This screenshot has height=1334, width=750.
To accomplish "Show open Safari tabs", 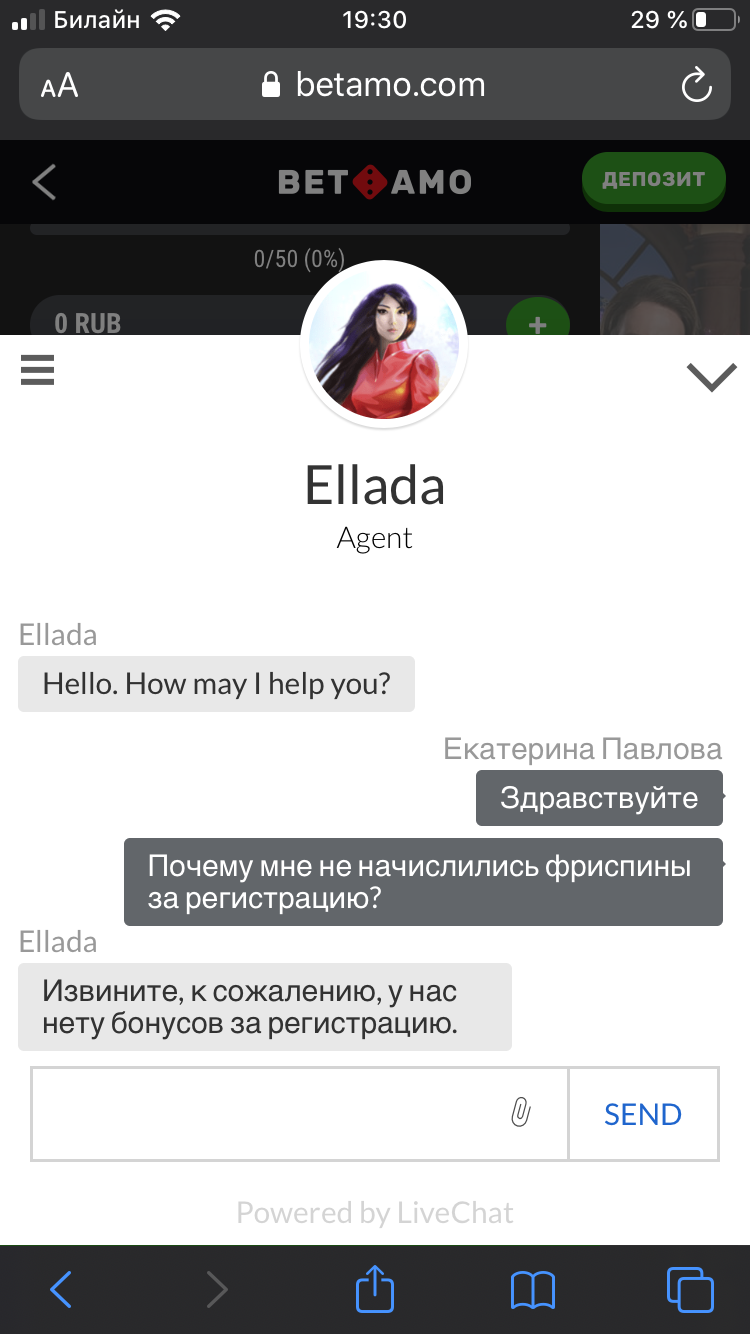I will tap(689, 1289).
